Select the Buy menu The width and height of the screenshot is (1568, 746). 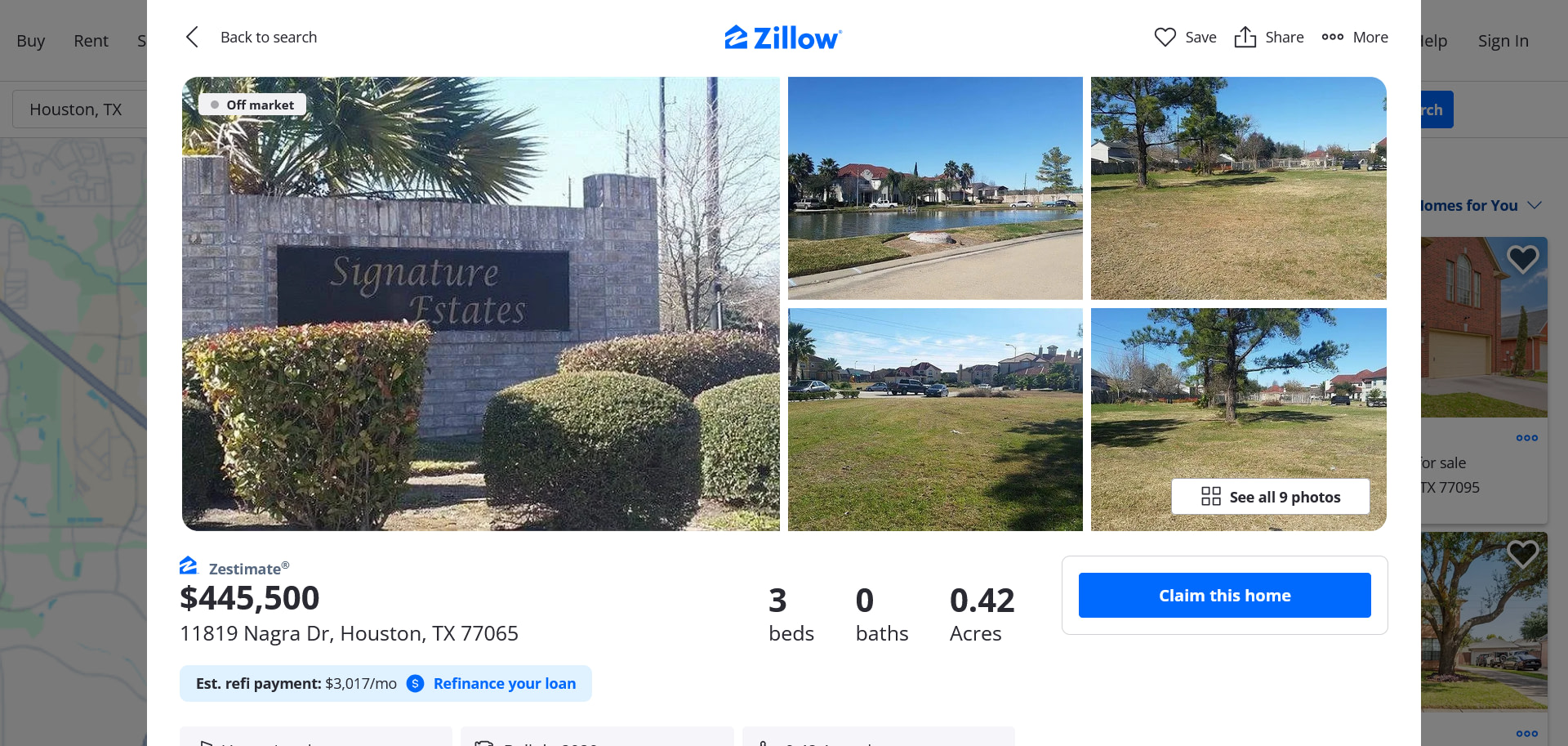coord(31,41)
